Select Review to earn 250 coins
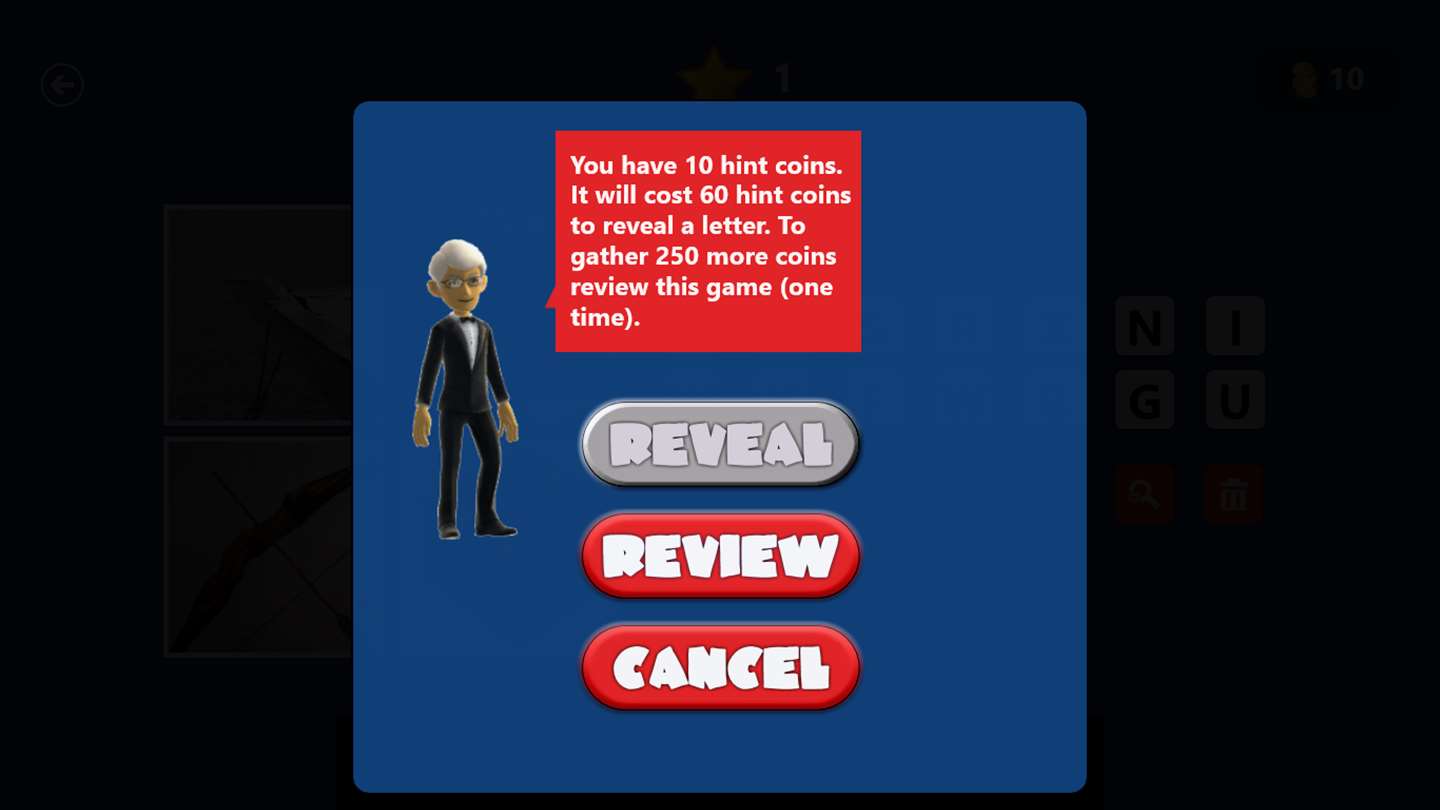The height and width of the screenshot is (810, 1440). [720, 556]
